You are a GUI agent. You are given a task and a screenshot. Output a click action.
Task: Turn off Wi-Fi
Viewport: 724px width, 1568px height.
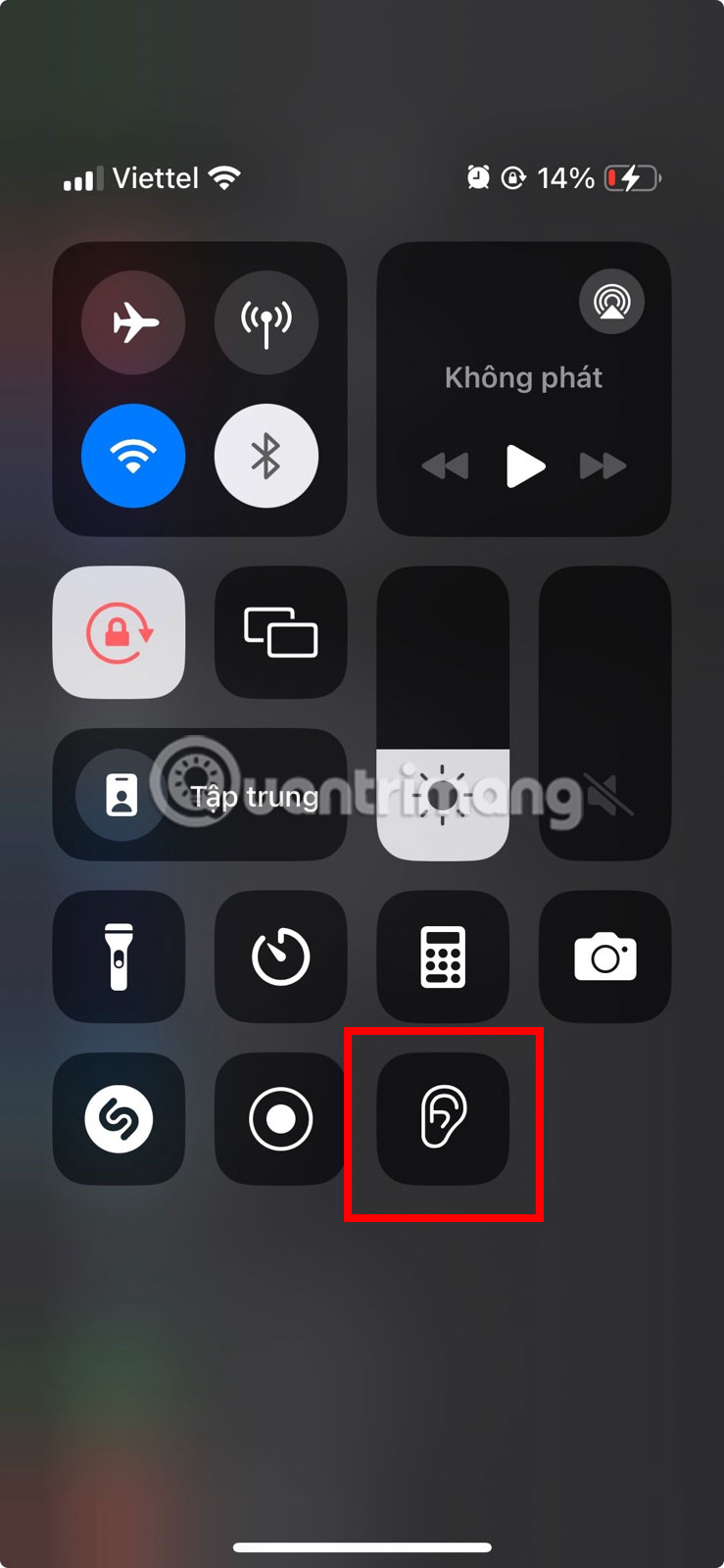tap(133, 456)
